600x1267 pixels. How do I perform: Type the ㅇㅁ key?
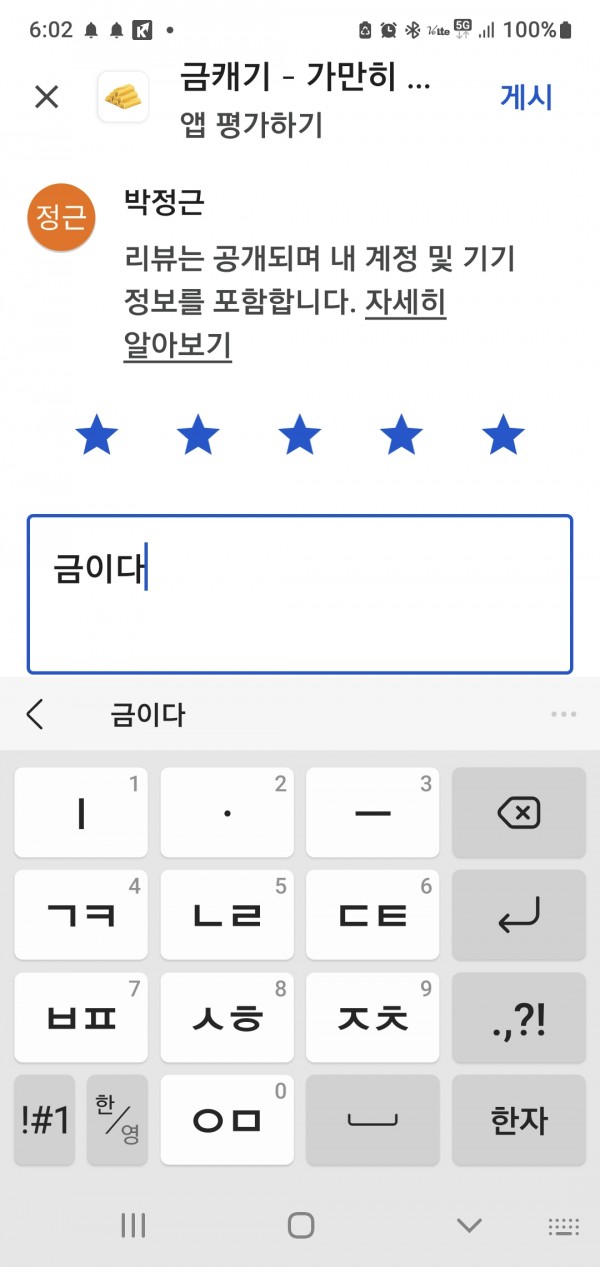coord(227,1120)
